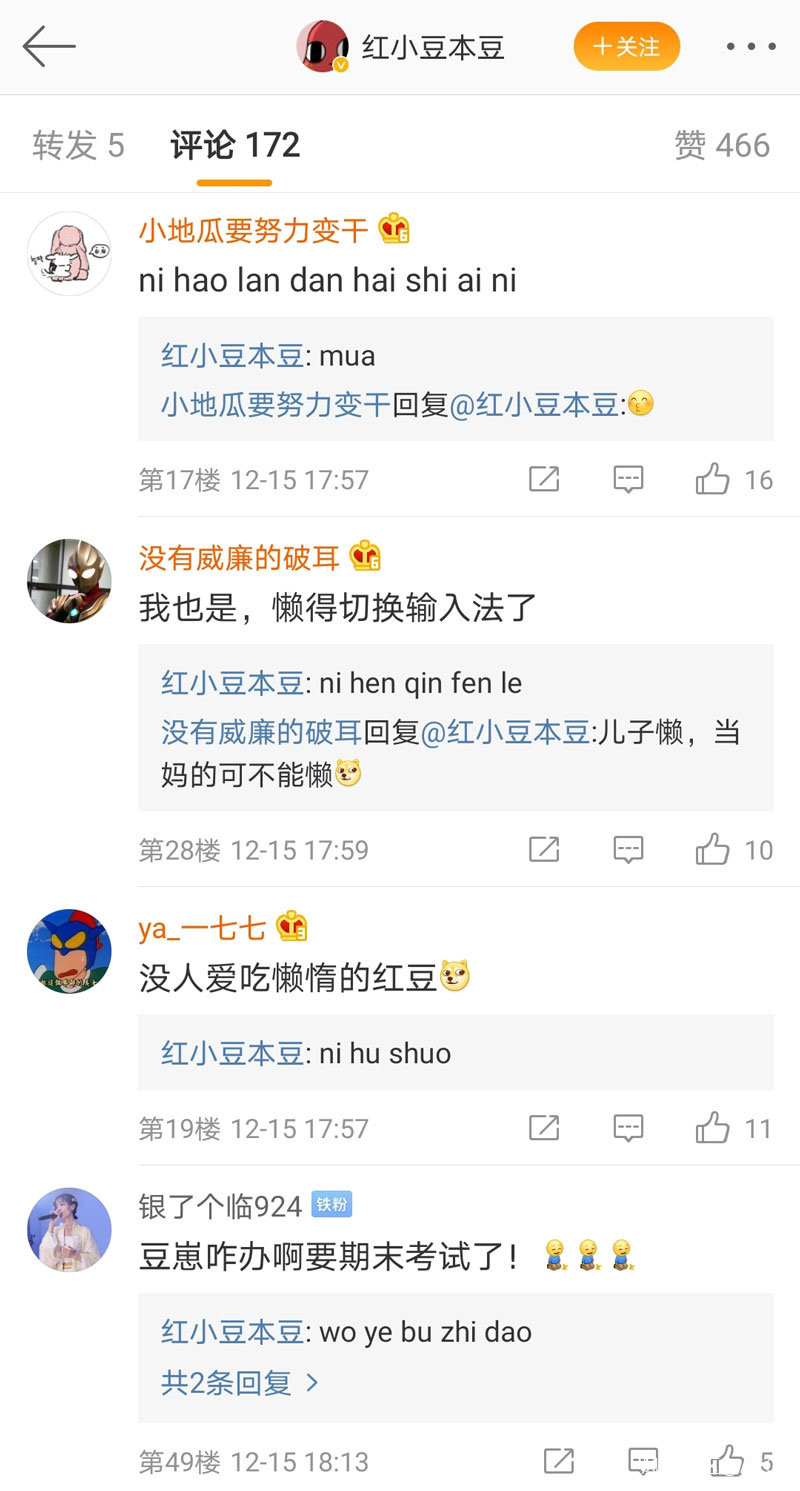Viewport: 800px width, 1491px height.
Task: Like the comment on 第17楼
Action: tap(713, 480)
